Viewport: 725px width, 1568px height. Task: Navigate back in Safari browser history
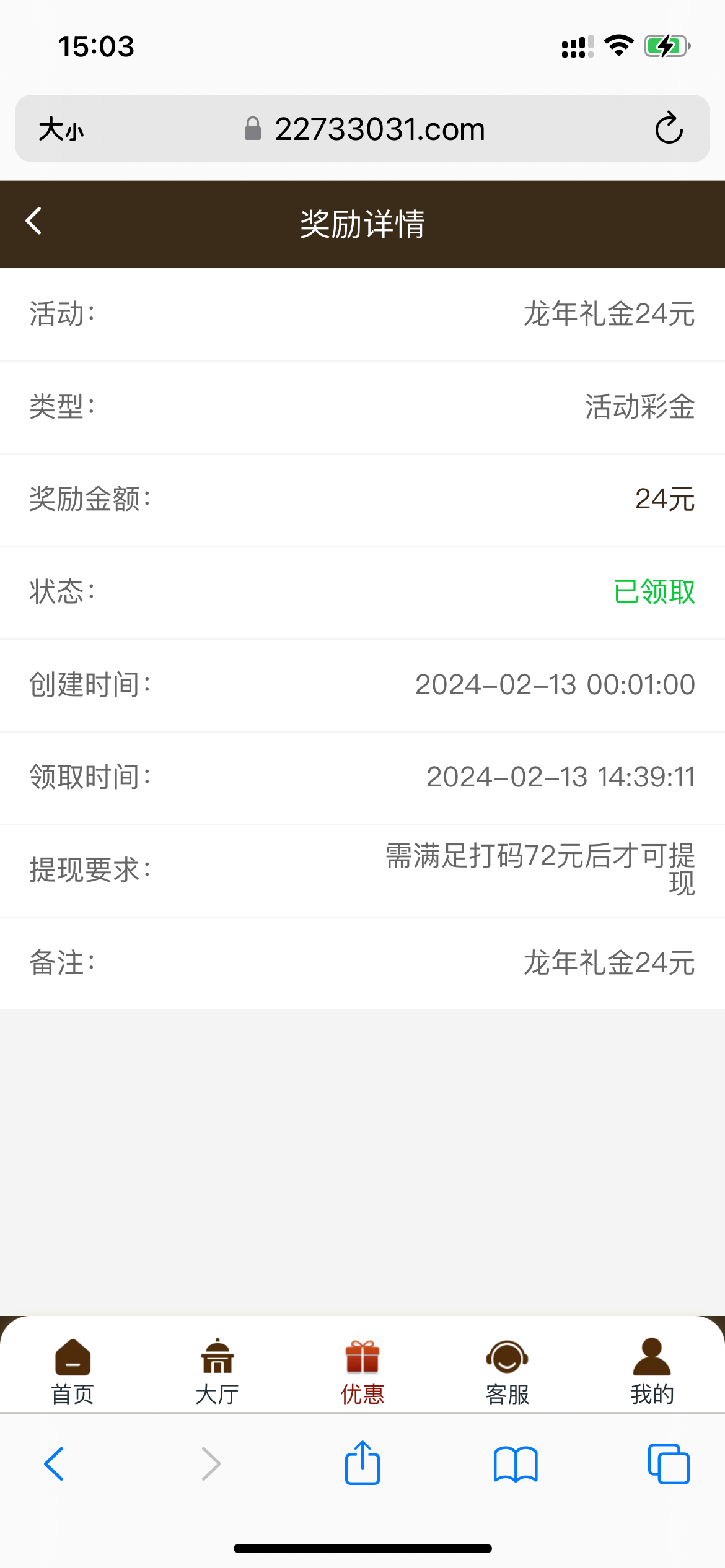click(55, 1464)
